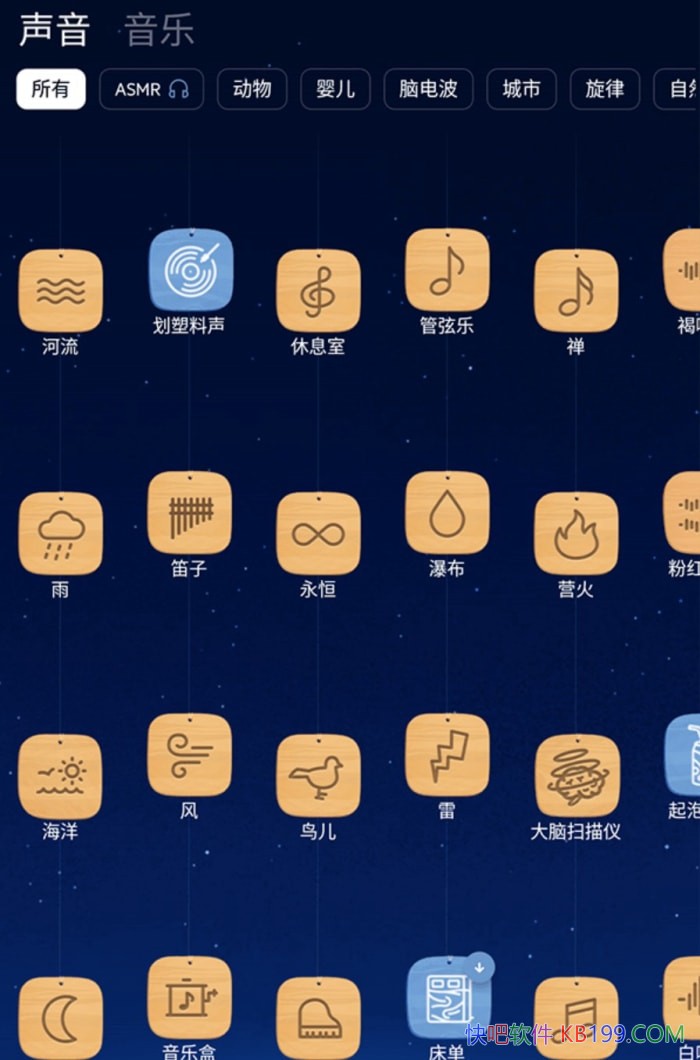Switch to the 音乐 tab
The width and height of the screenshot is (700, 1060).
click(x=159, y=30)
